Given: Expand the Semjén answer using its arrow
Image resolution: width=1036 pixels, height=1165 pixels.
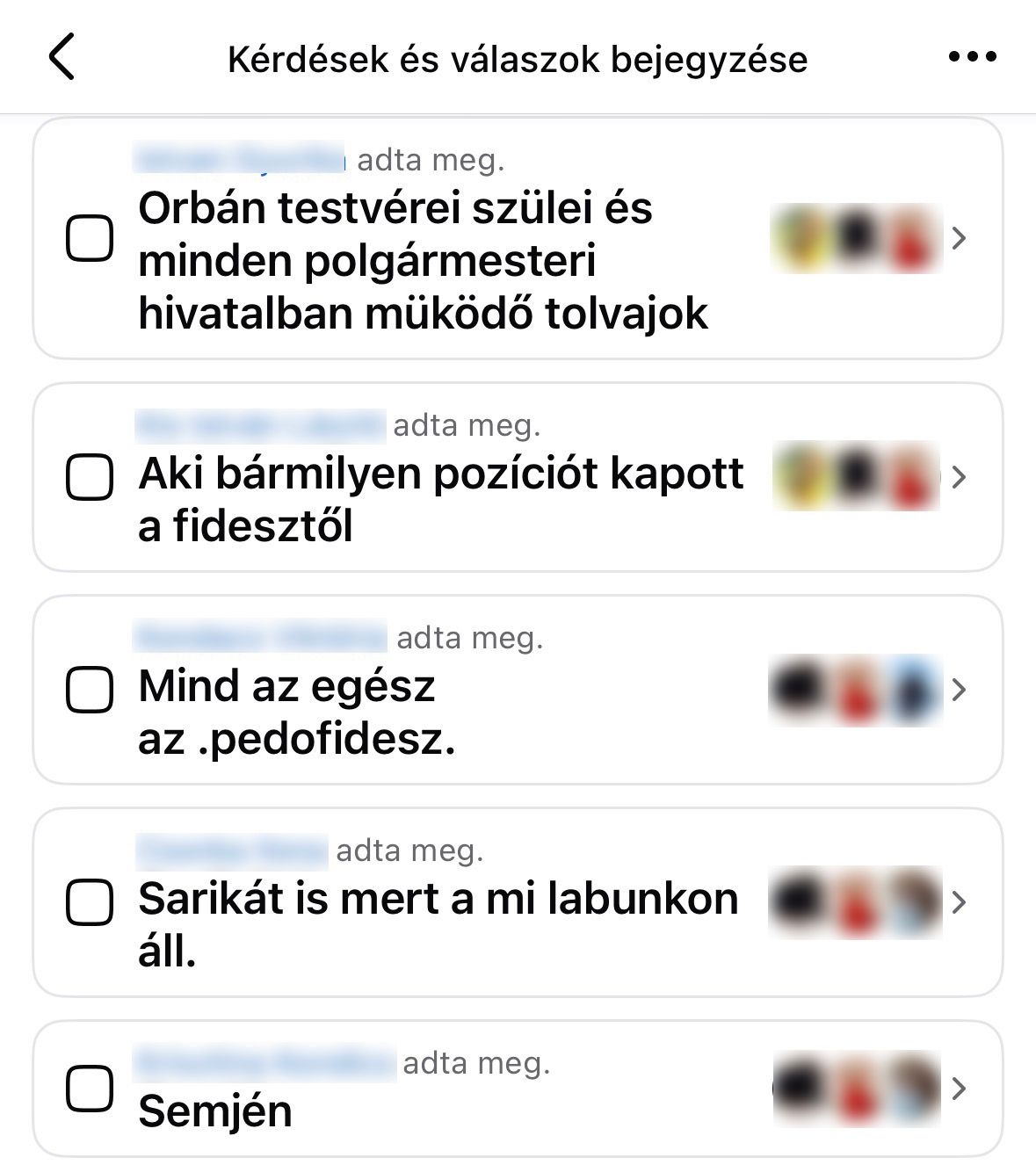Looking at the screenshot, I should [x=960, y=1088].
